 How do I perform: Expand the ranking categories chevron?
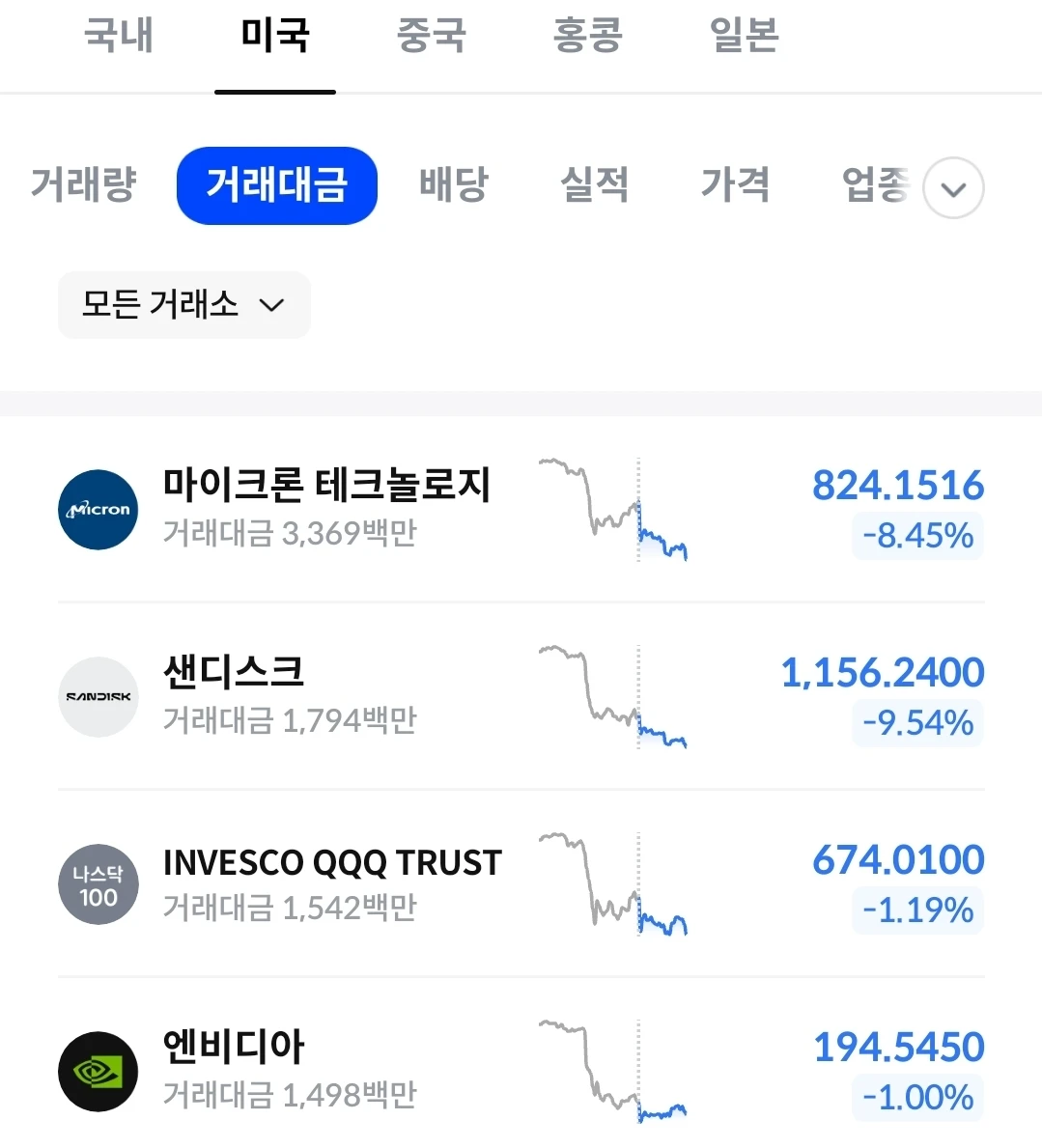tap(953, 188)
